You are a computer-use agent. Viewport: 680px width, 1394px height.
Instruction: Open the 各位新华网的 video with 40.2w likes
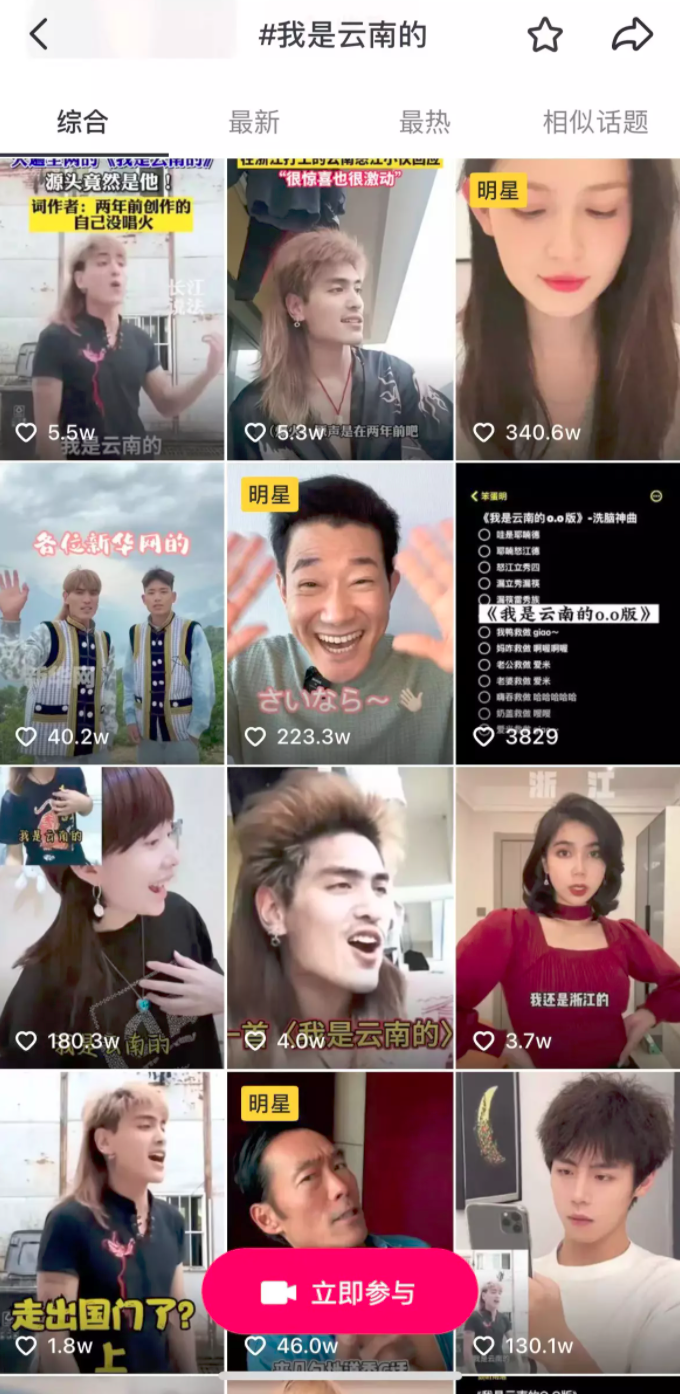[x=112, y=612]
